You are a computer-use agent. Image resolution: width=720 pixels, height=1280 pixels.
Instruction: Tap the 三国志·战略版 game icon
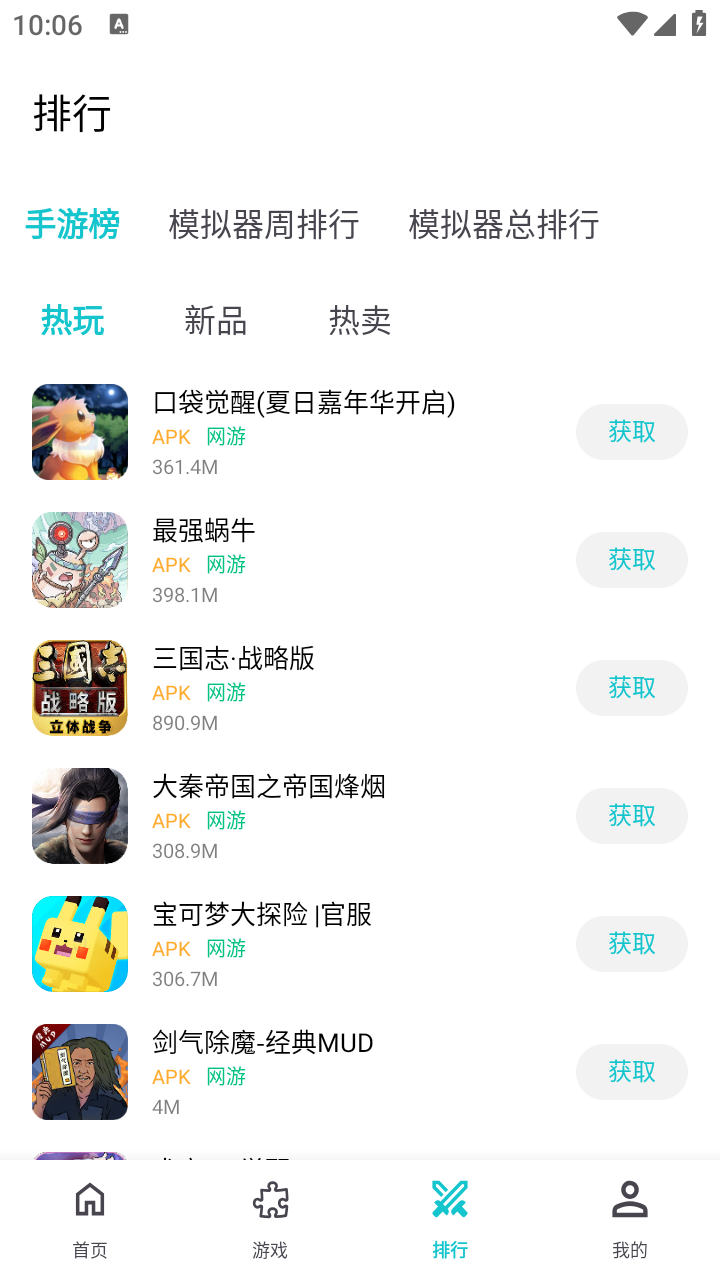(x=79, y=688)
